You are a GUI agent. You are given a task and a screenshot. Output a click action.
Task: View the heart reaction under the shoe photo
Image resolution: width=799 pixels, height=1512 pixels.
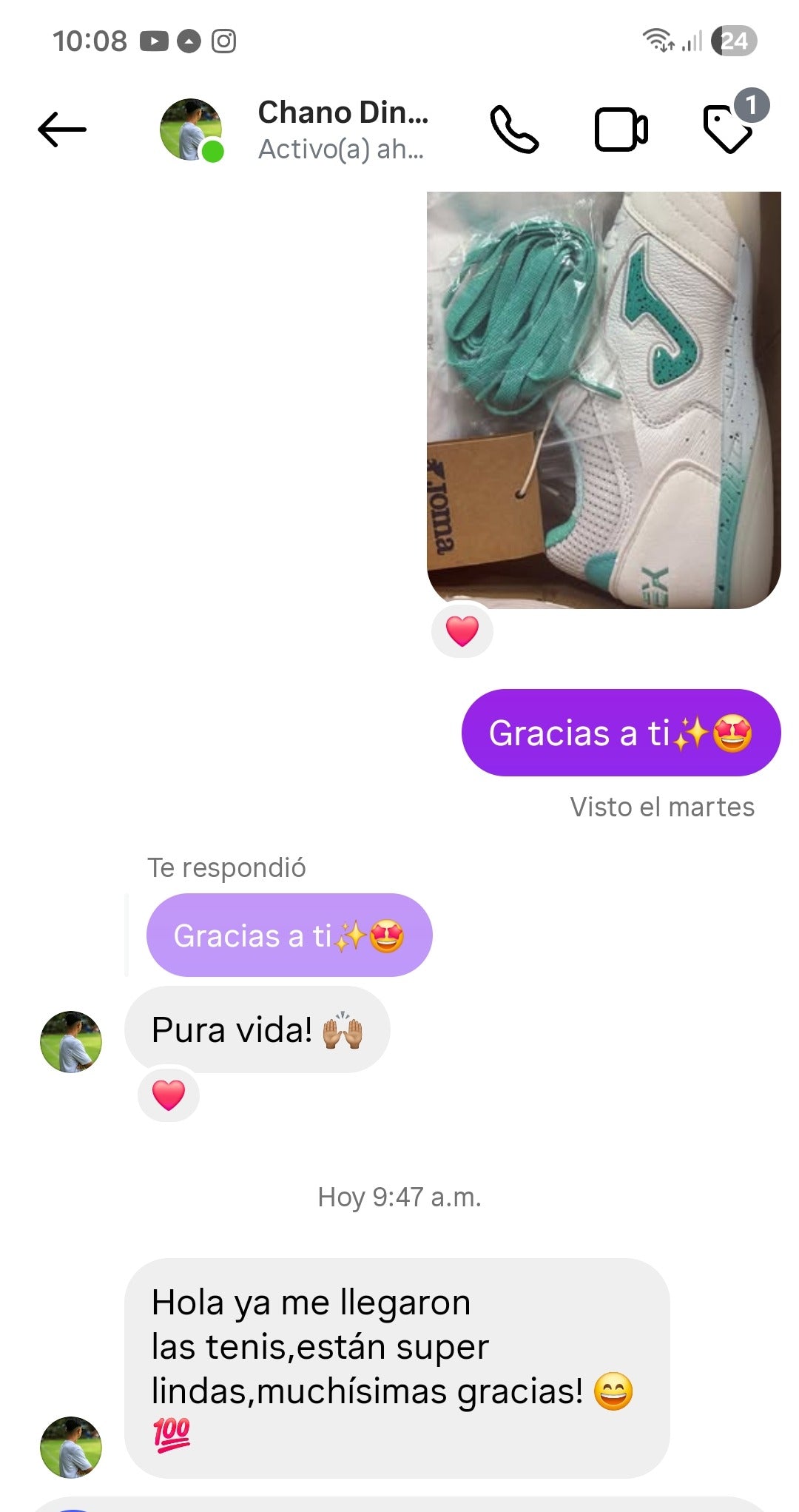[x=462, y=631]
